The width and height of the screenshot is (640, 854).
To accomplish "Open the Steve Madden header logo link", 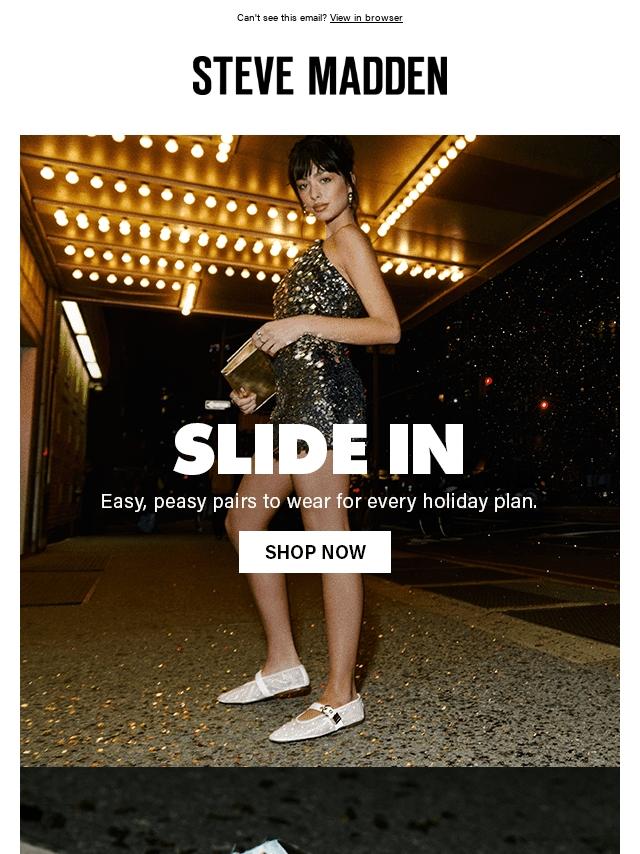I will click(x=320, y=76).
